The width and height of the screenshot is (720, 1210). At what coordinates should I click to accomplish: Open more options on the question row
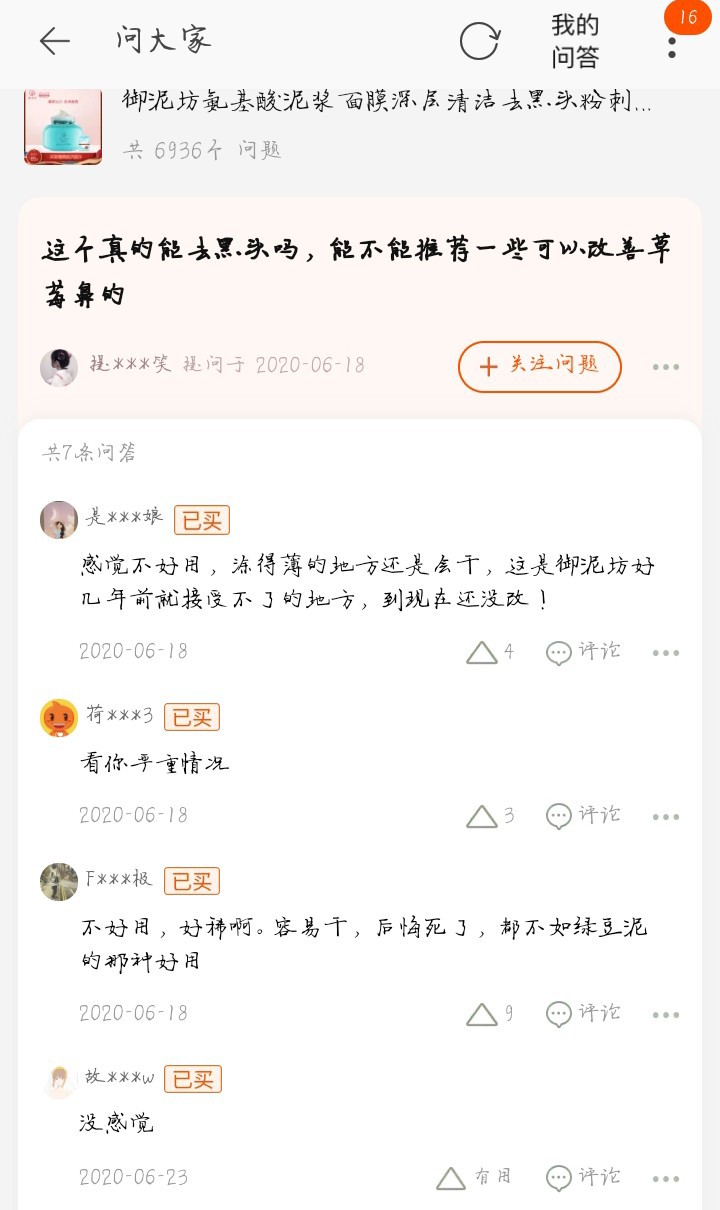(x=665, y=366)
